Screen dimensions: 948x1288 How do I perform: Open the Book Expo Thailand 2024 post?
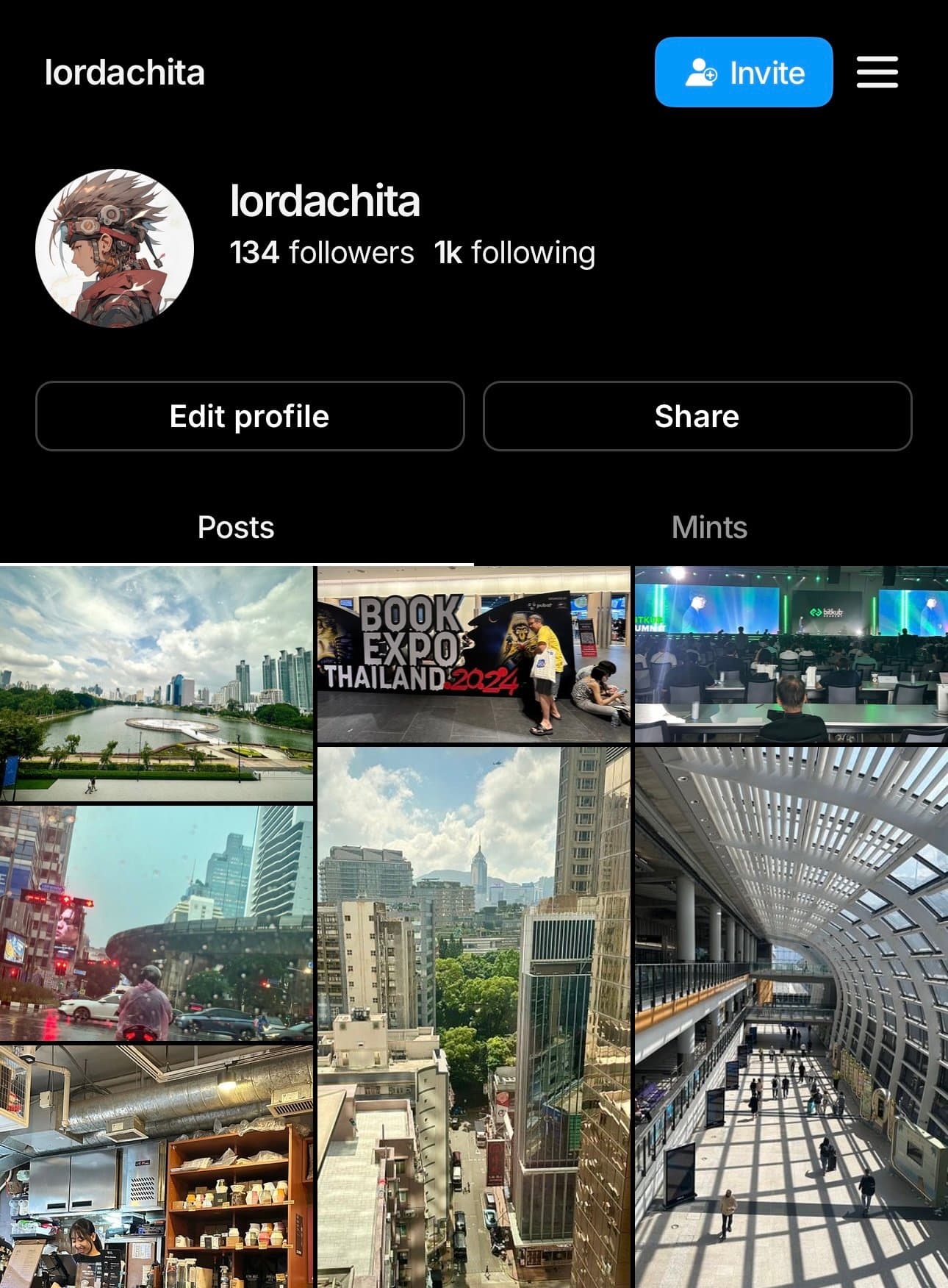[x=473, y=654]
